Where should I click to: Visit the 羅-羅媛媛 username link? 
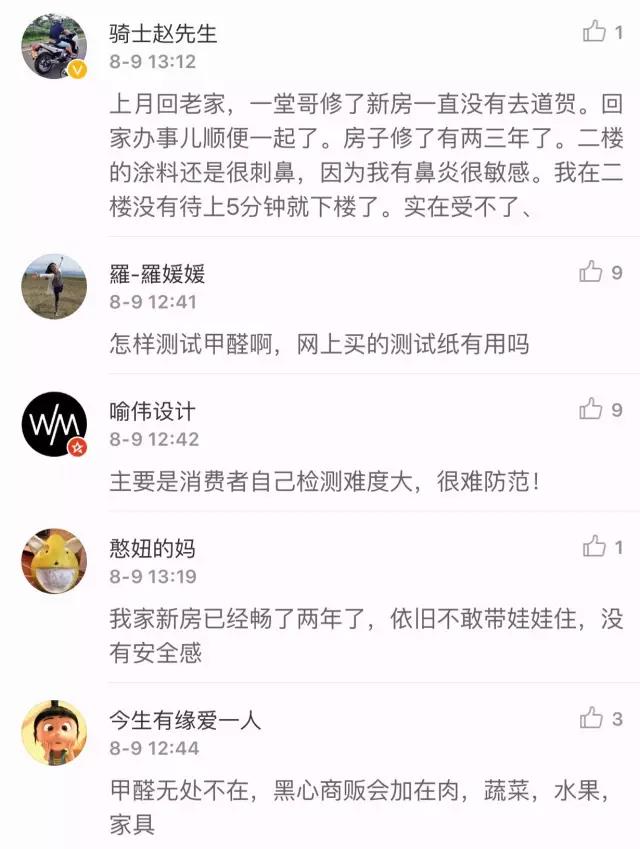(x=157, y=273)
